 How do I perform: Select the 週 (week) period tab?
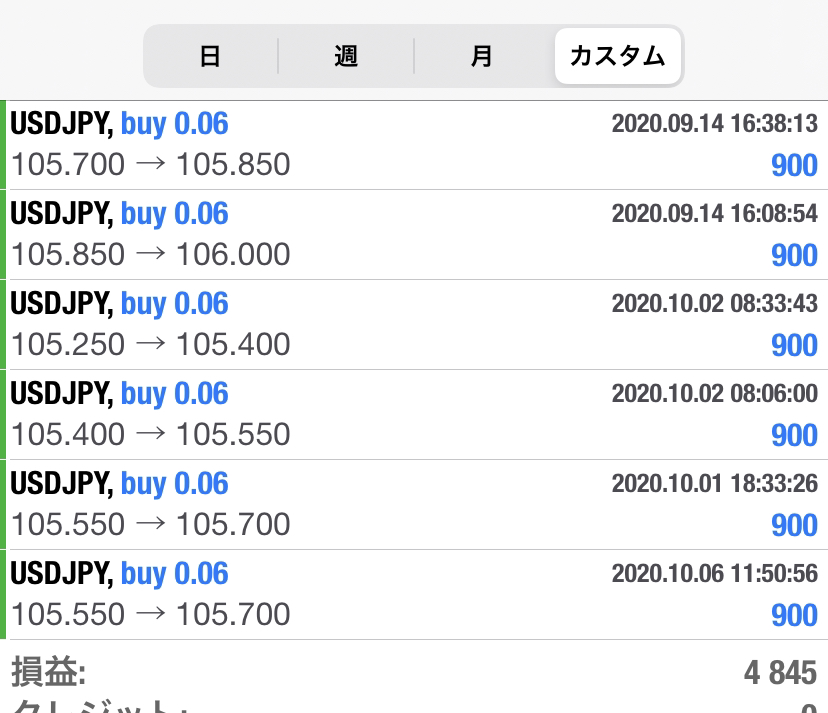pos(346,56)
